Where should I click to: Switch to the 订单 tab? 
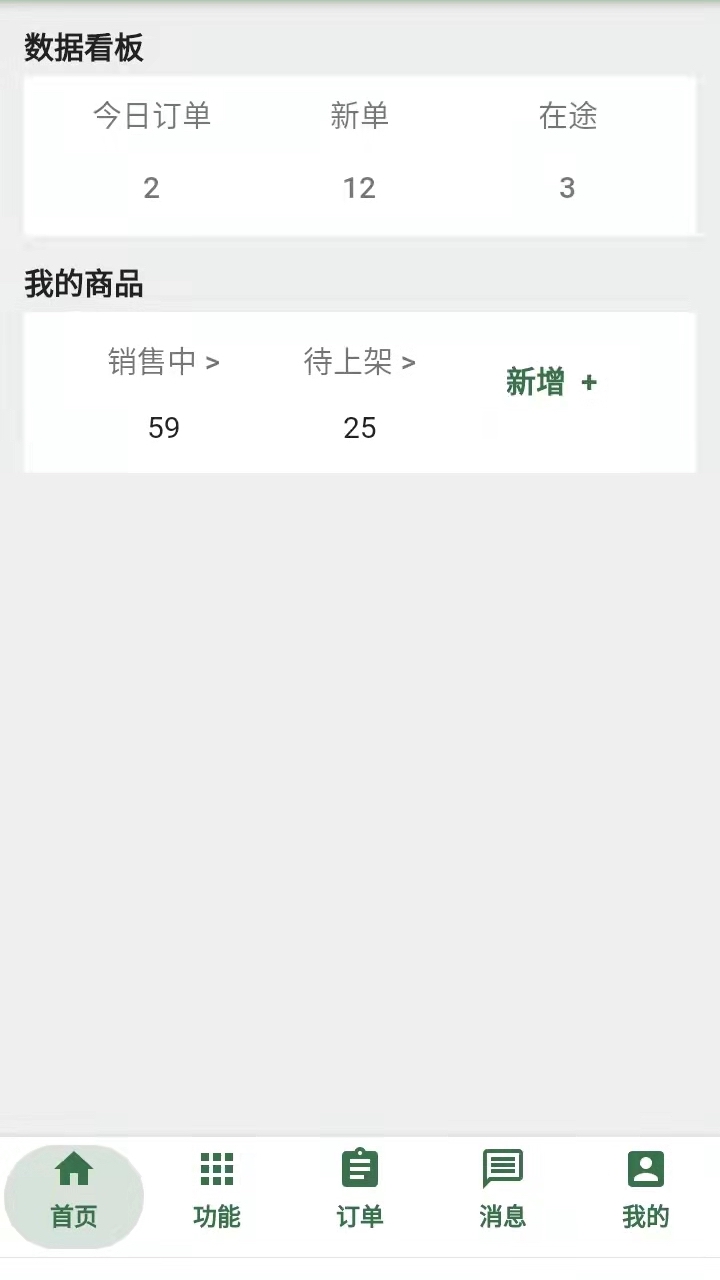click(x=360, y=1191)
